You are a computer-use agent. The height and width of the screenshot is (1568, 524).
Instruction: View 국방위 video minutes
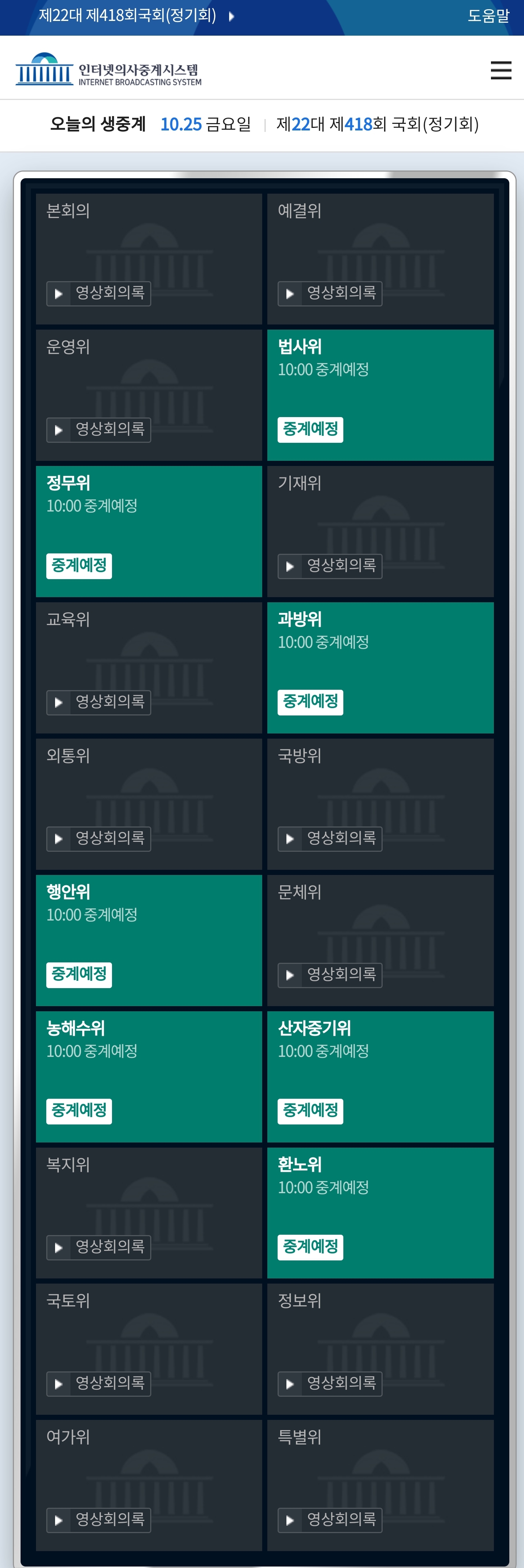tap(330, 839)
